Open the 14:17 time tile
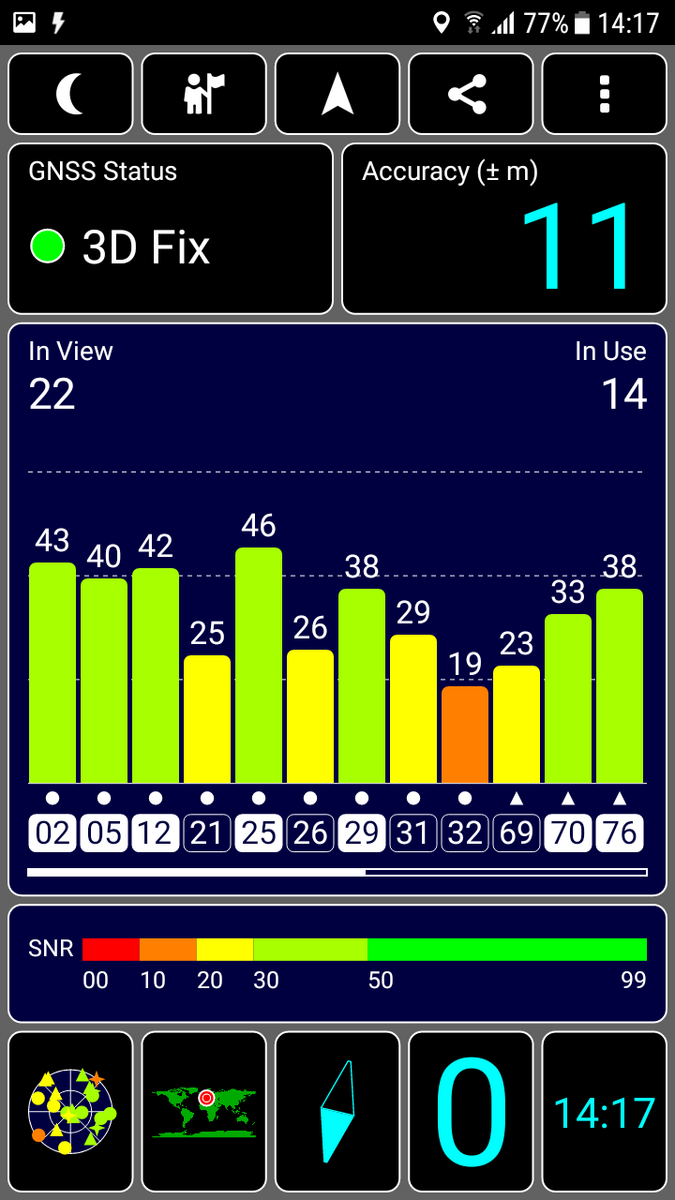675x1200 pixels. (604, 1111)
